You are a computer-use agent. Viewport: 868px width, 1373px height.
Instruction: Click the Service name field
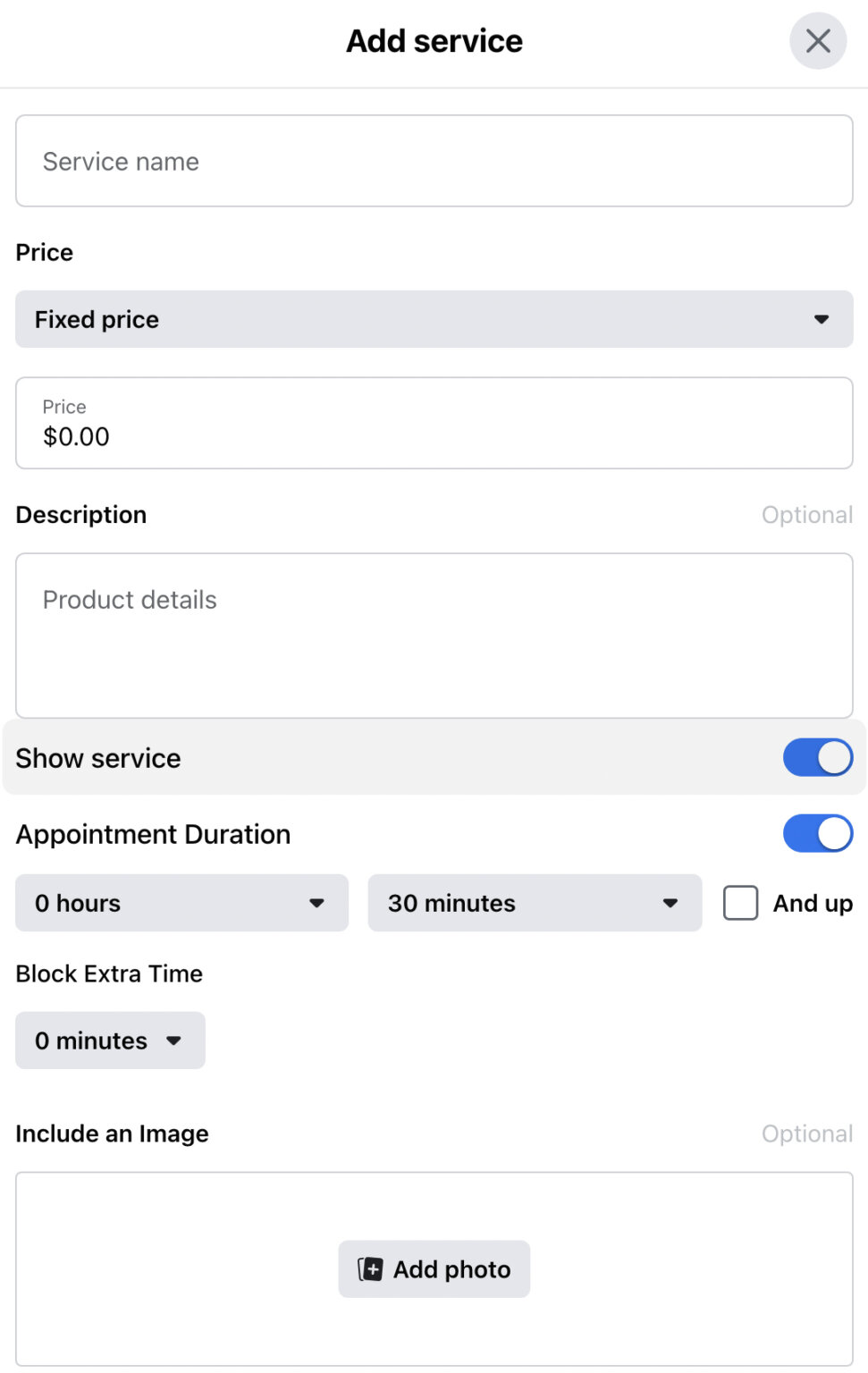[434, 161]
